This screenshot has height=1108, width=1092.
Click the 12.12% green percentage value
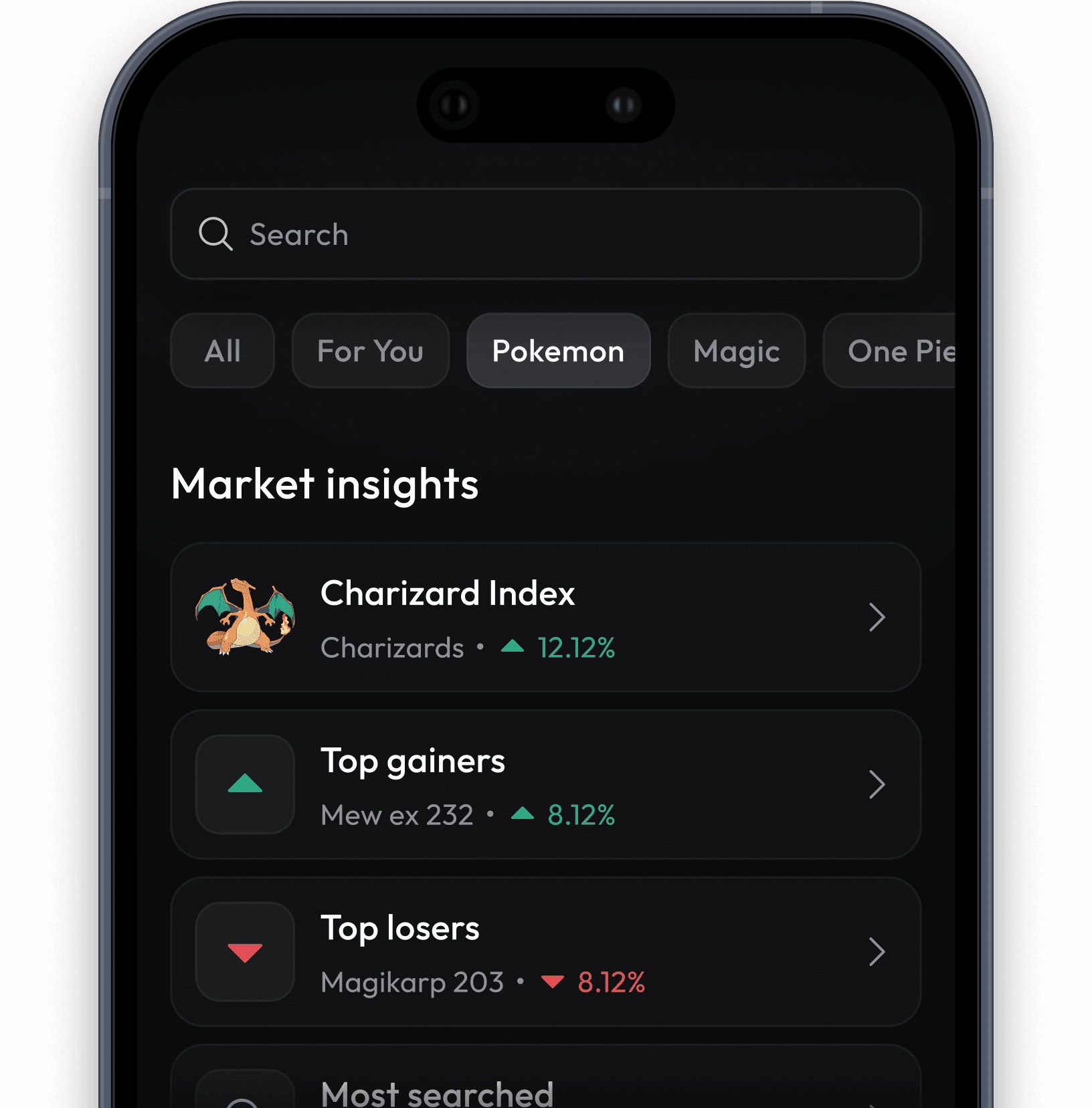point(575,647)
